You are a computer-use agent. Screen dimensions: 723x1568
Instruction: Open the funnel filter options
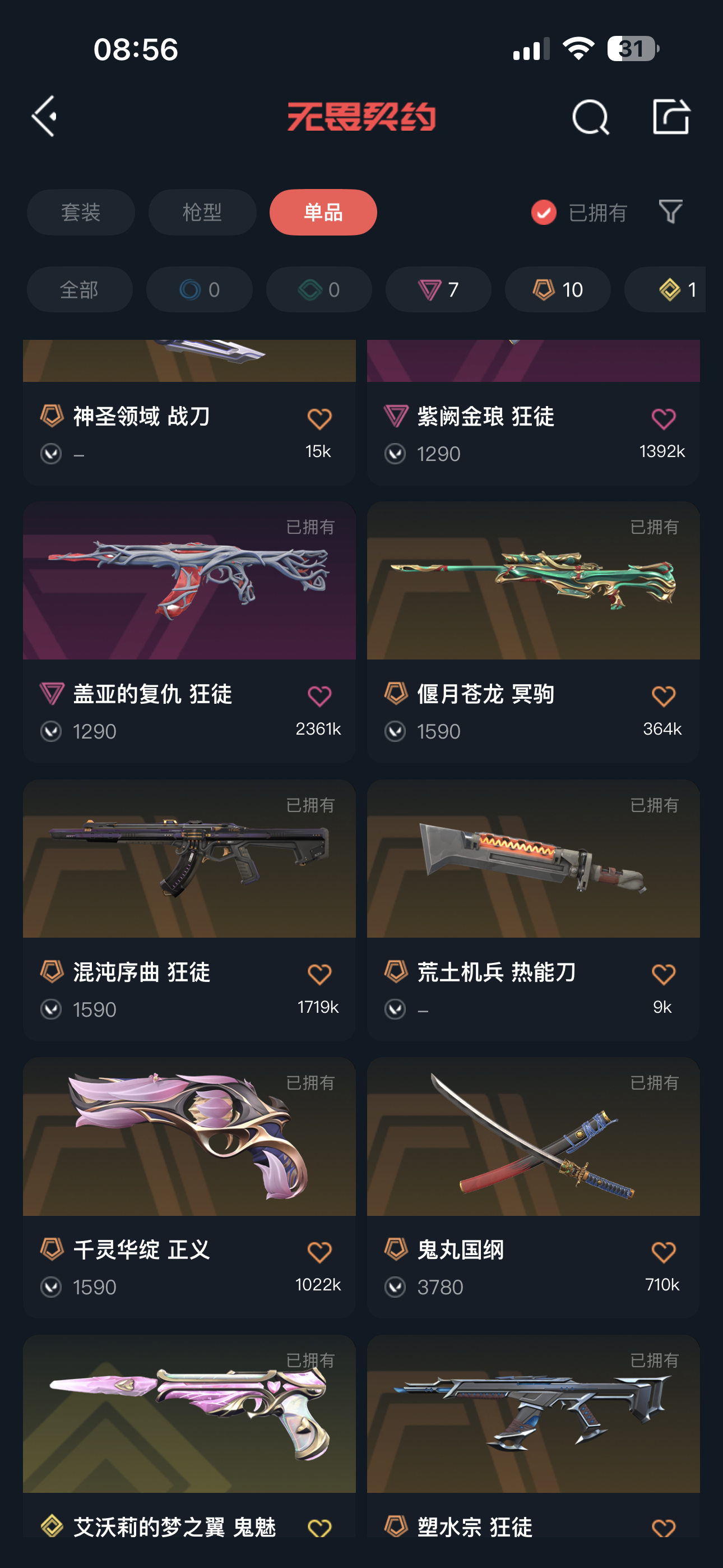tap(671, 212)
